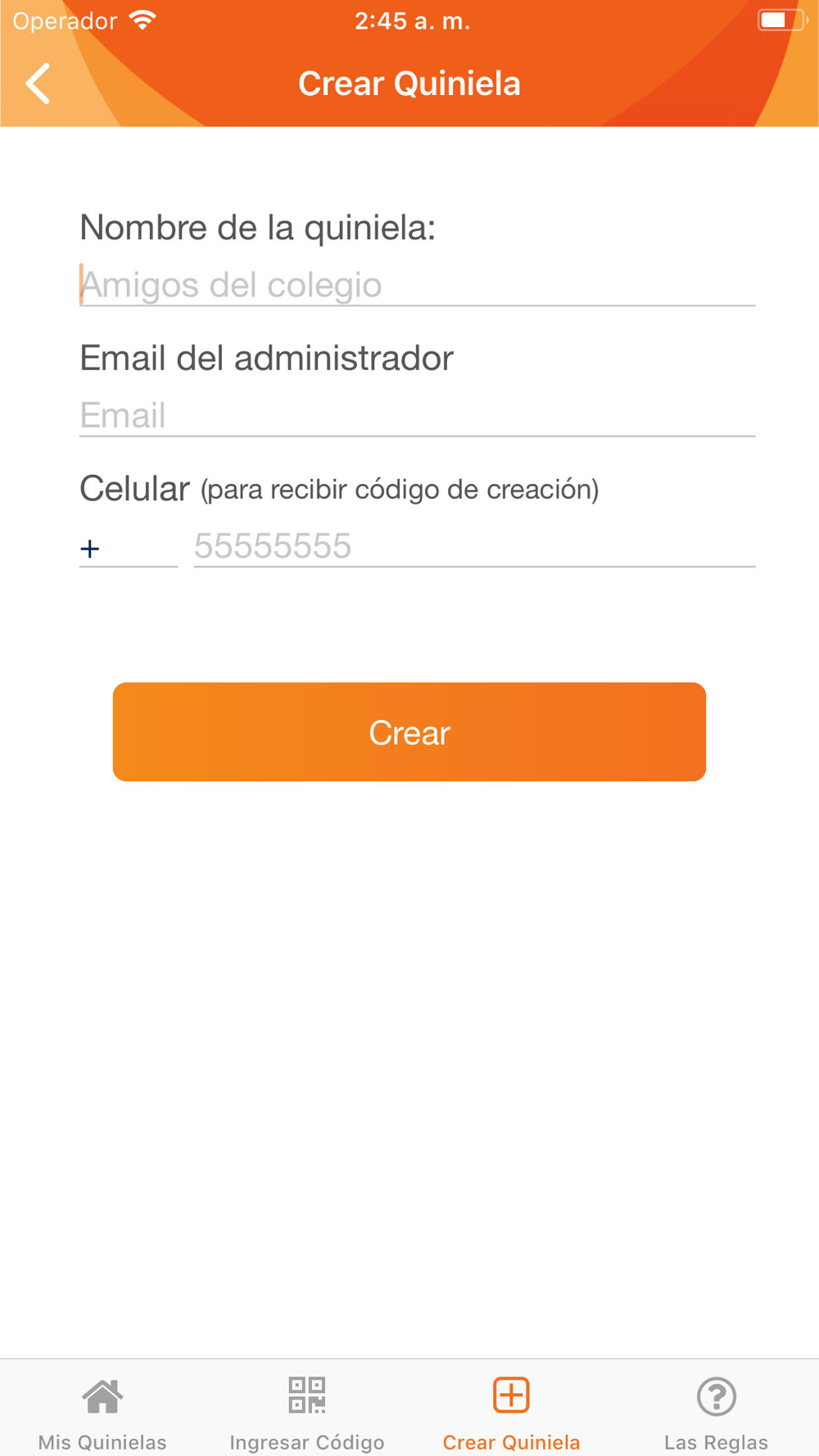Enter the Celular number field

pos(474,546)
